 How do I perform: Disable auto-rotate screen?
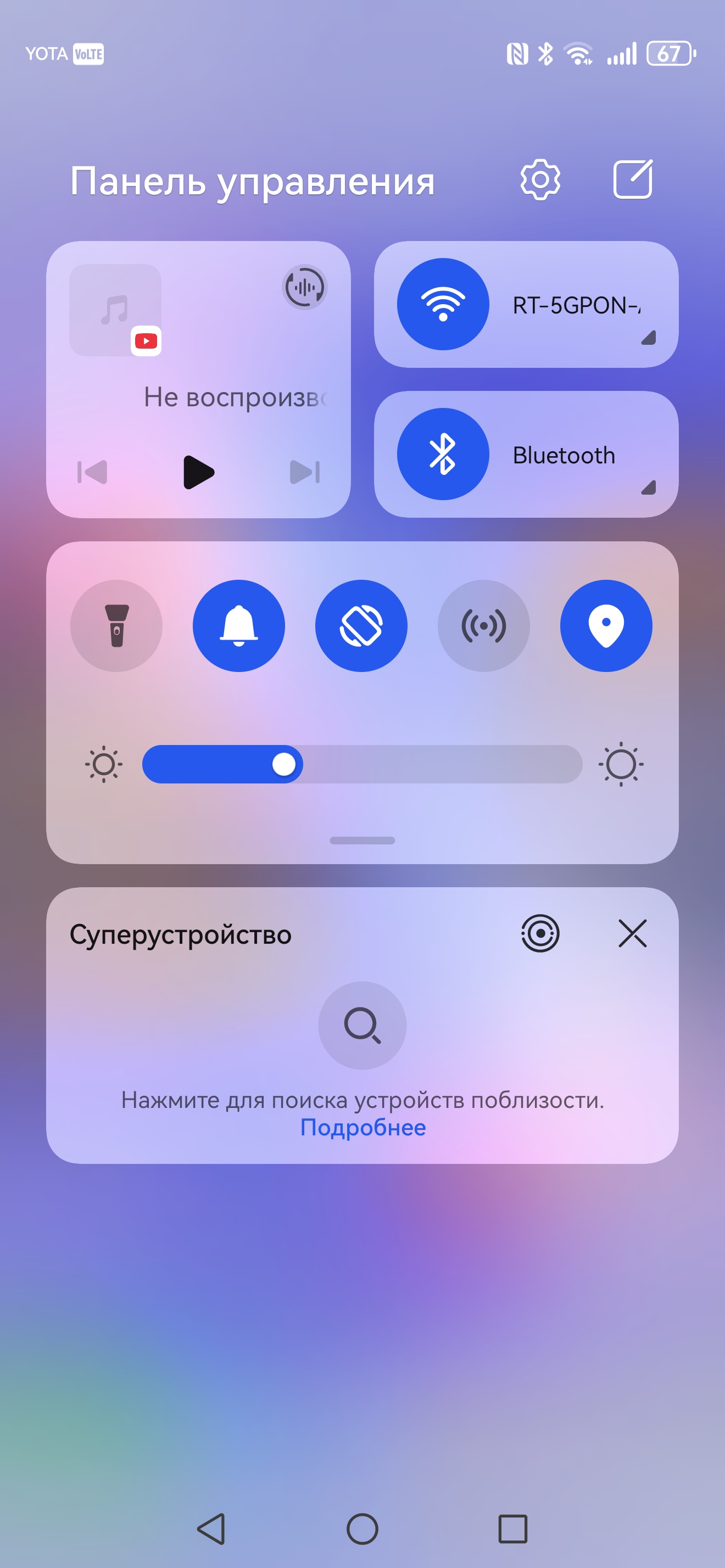(361, 626)
